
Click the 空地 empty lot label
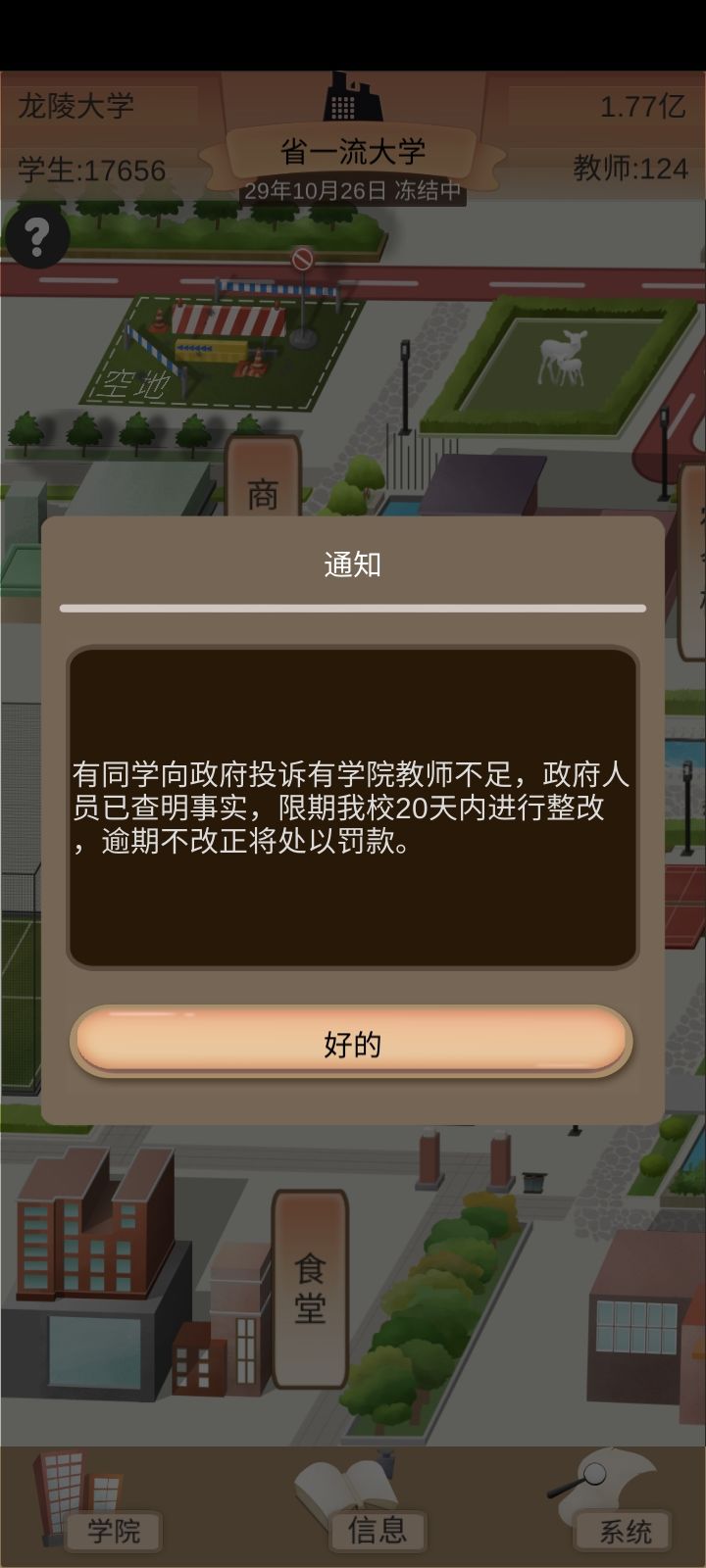pos(137,386)
